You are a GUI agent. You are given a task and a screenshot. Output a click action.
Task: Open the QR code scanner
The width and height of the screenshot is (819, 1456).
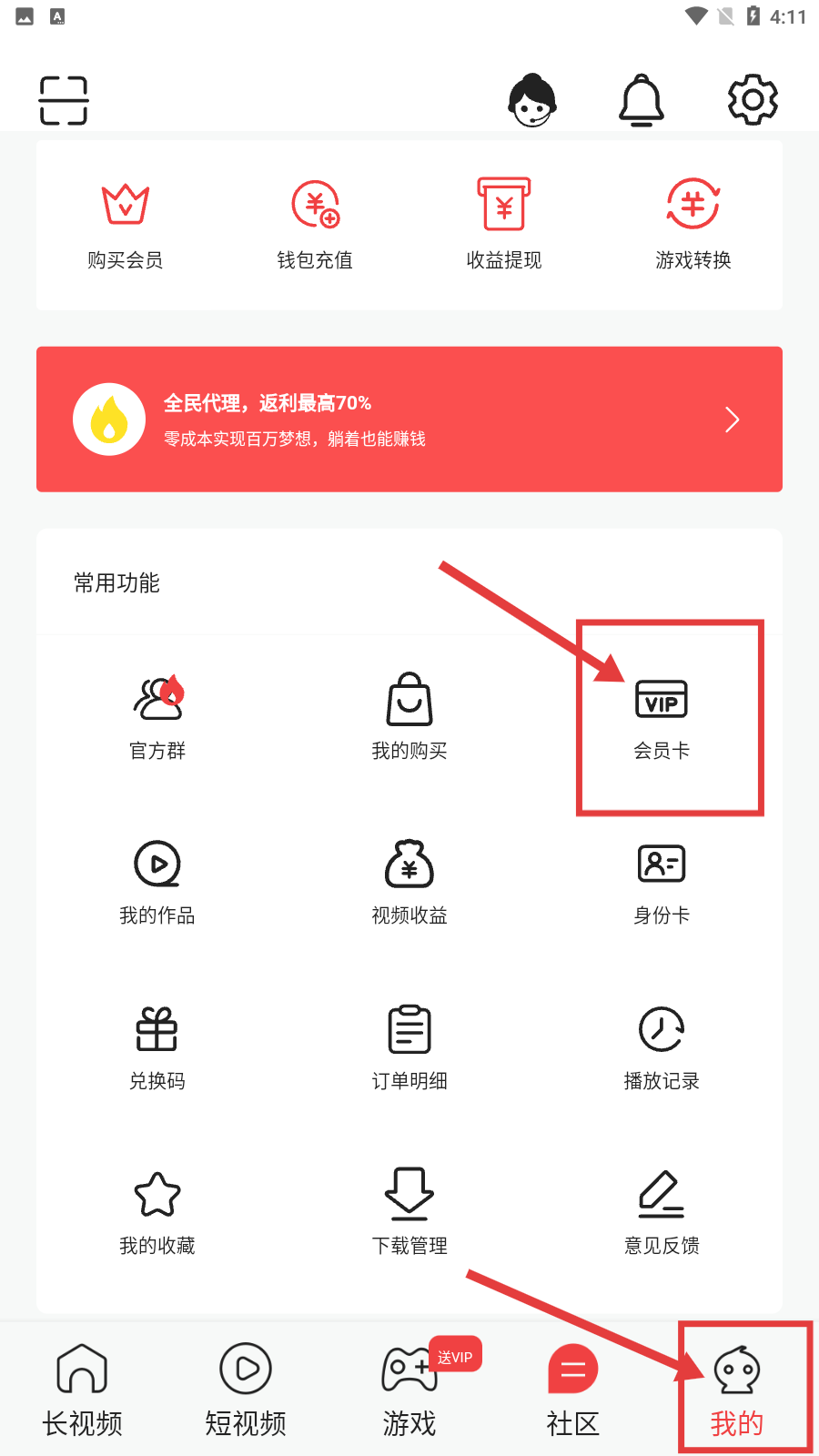pos(64,100)
